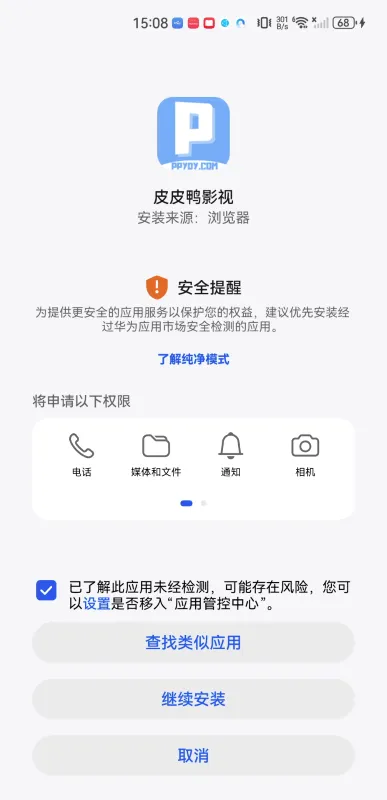Tap the 设置 link in the risk notice

97,604
